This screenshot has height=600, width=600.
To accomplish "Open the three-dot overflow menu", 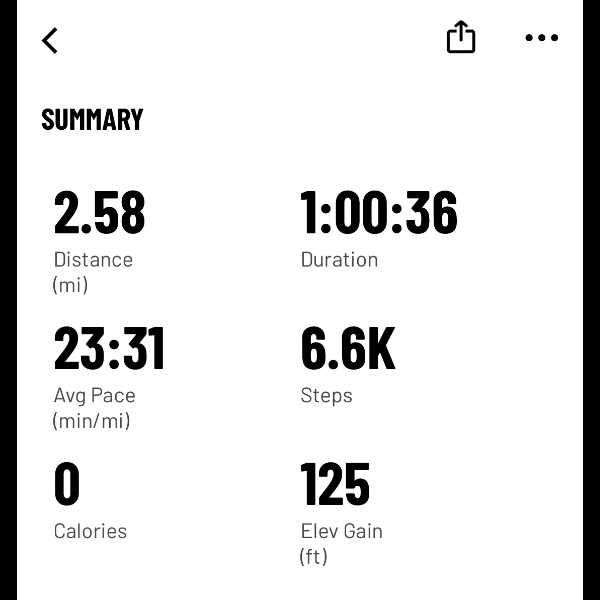I will [x=541, y=38].
